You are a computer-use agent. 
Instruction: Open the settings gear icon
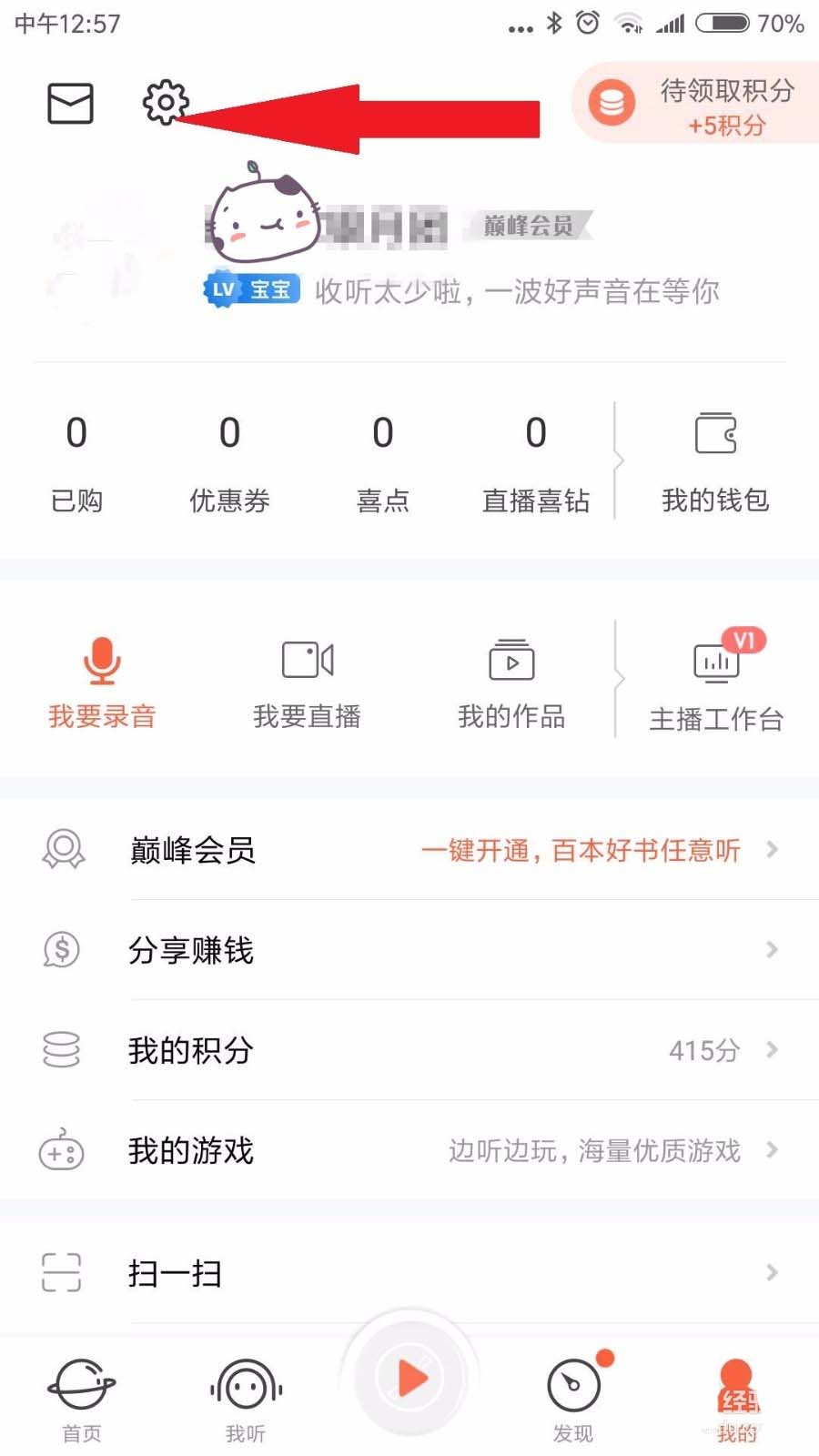click(x=165, y=101)
